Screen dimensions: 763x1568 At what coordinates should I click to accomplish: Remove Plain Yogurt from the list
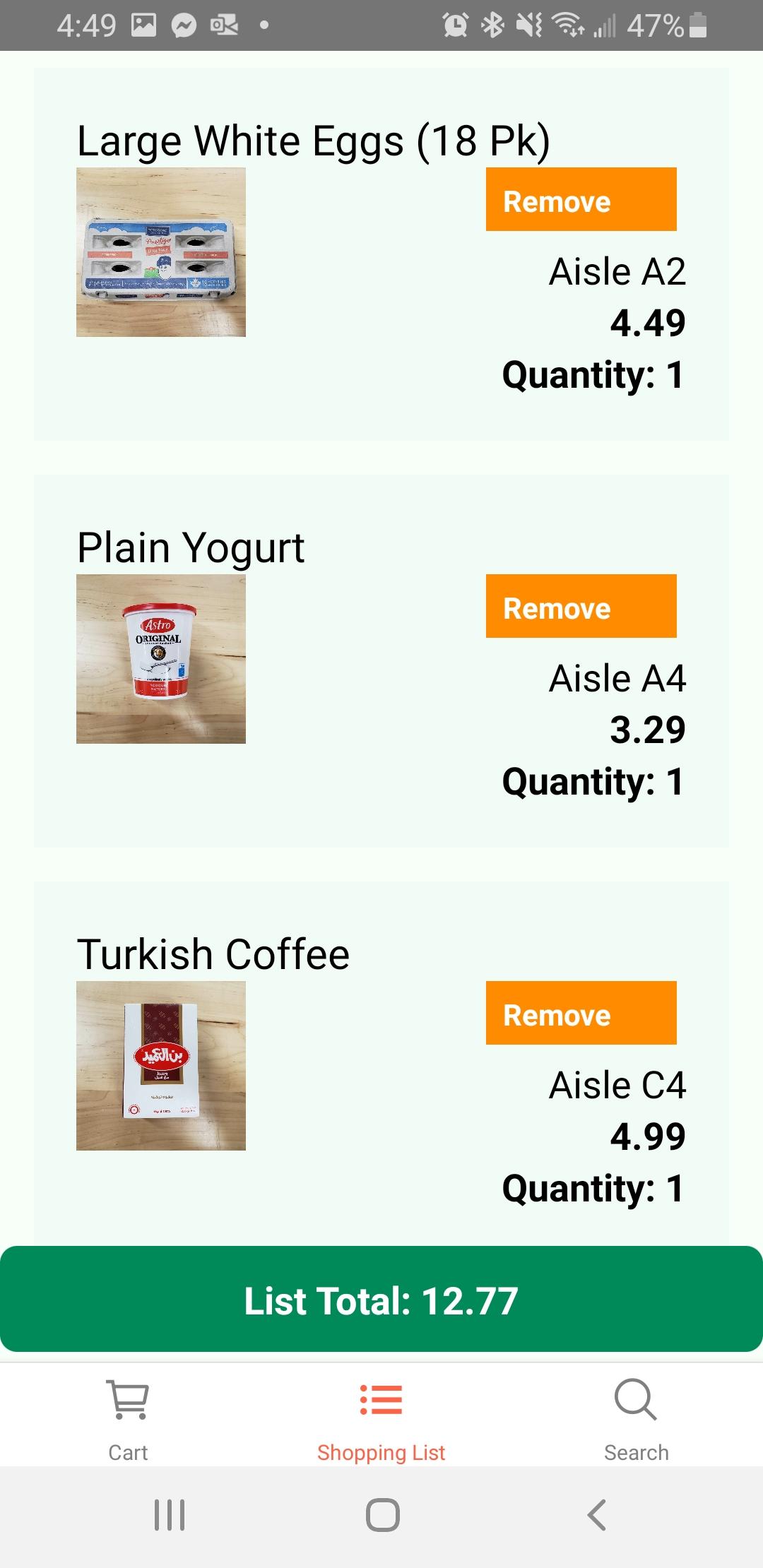click(581, 607)
